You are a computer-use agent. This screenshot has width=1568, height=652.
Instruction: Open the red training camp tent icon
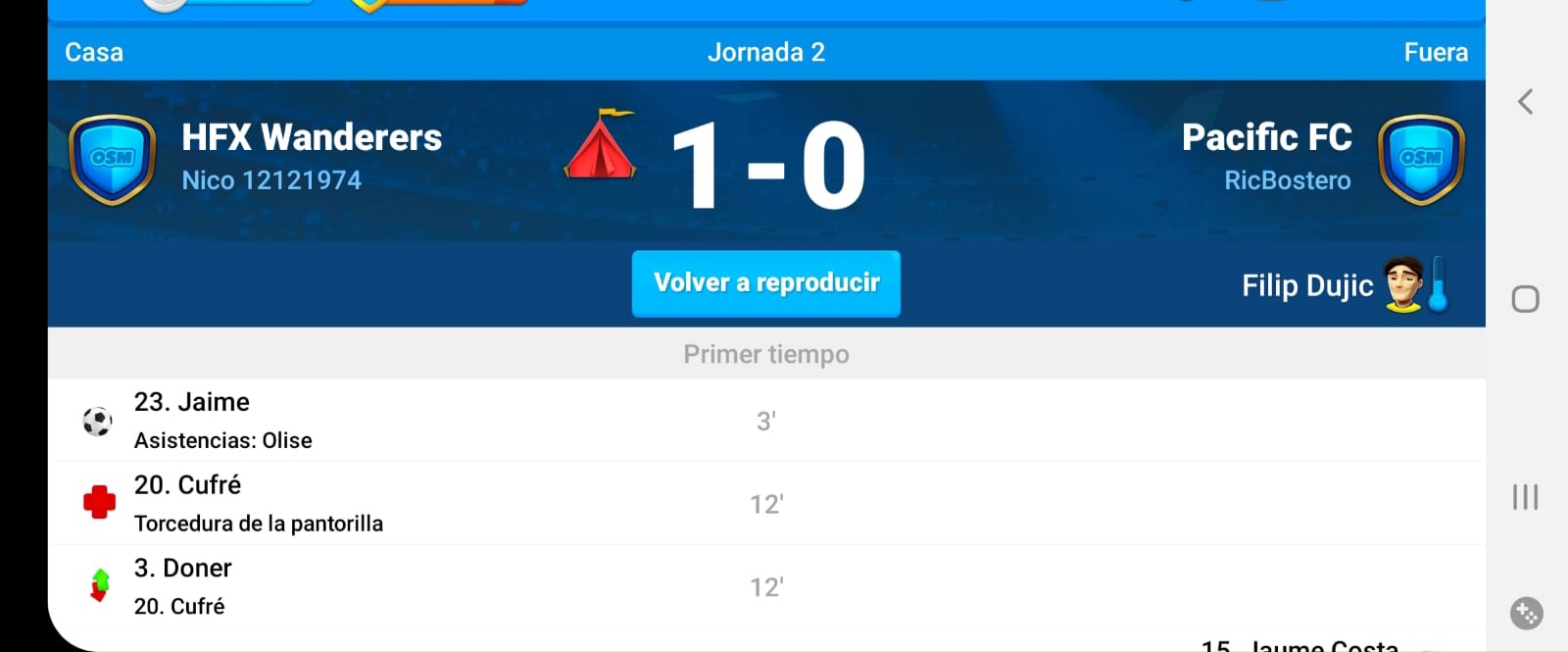click(600, 145)
